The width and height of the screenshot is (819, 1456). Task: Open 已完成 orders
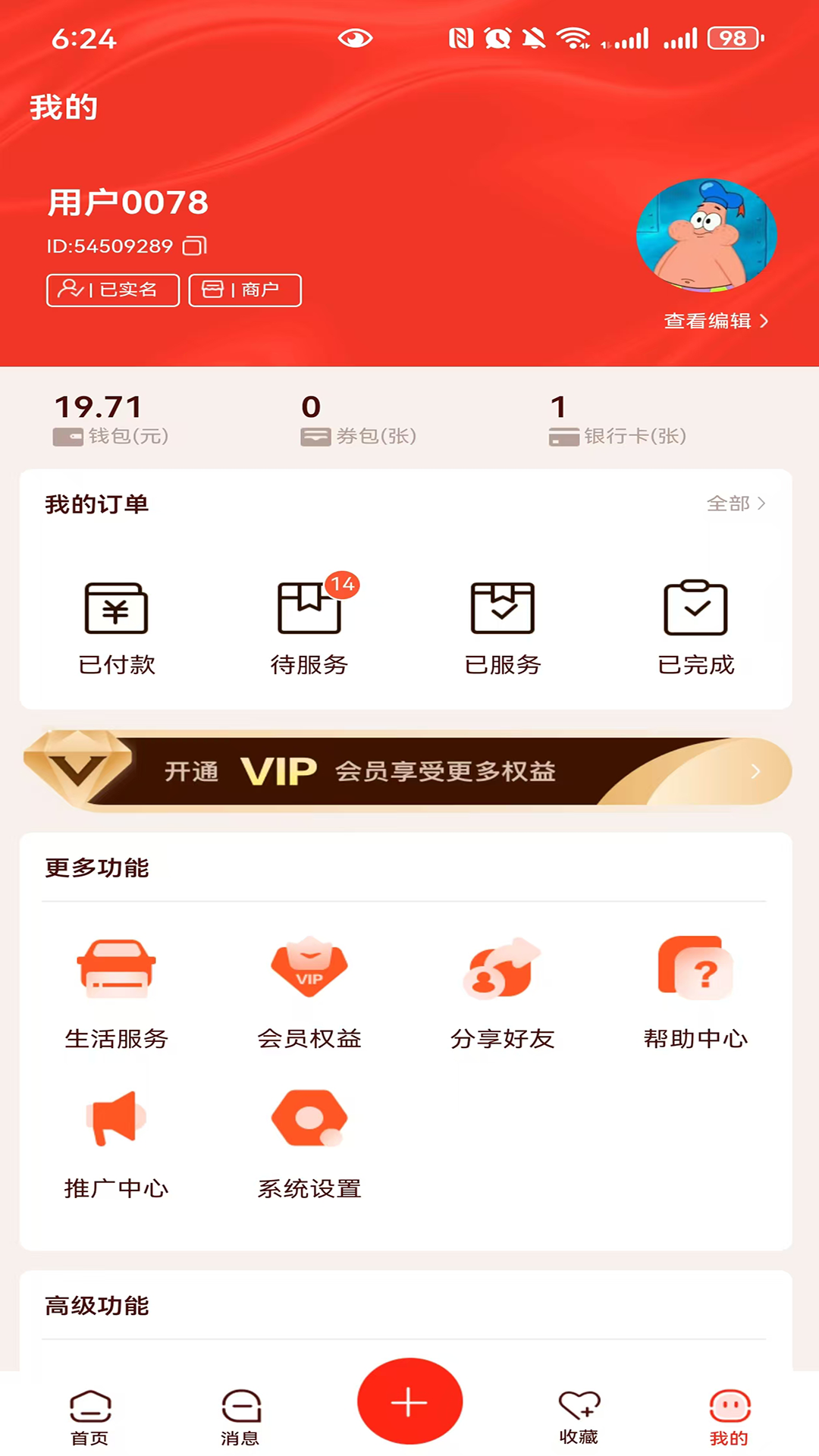pos(695,626)
